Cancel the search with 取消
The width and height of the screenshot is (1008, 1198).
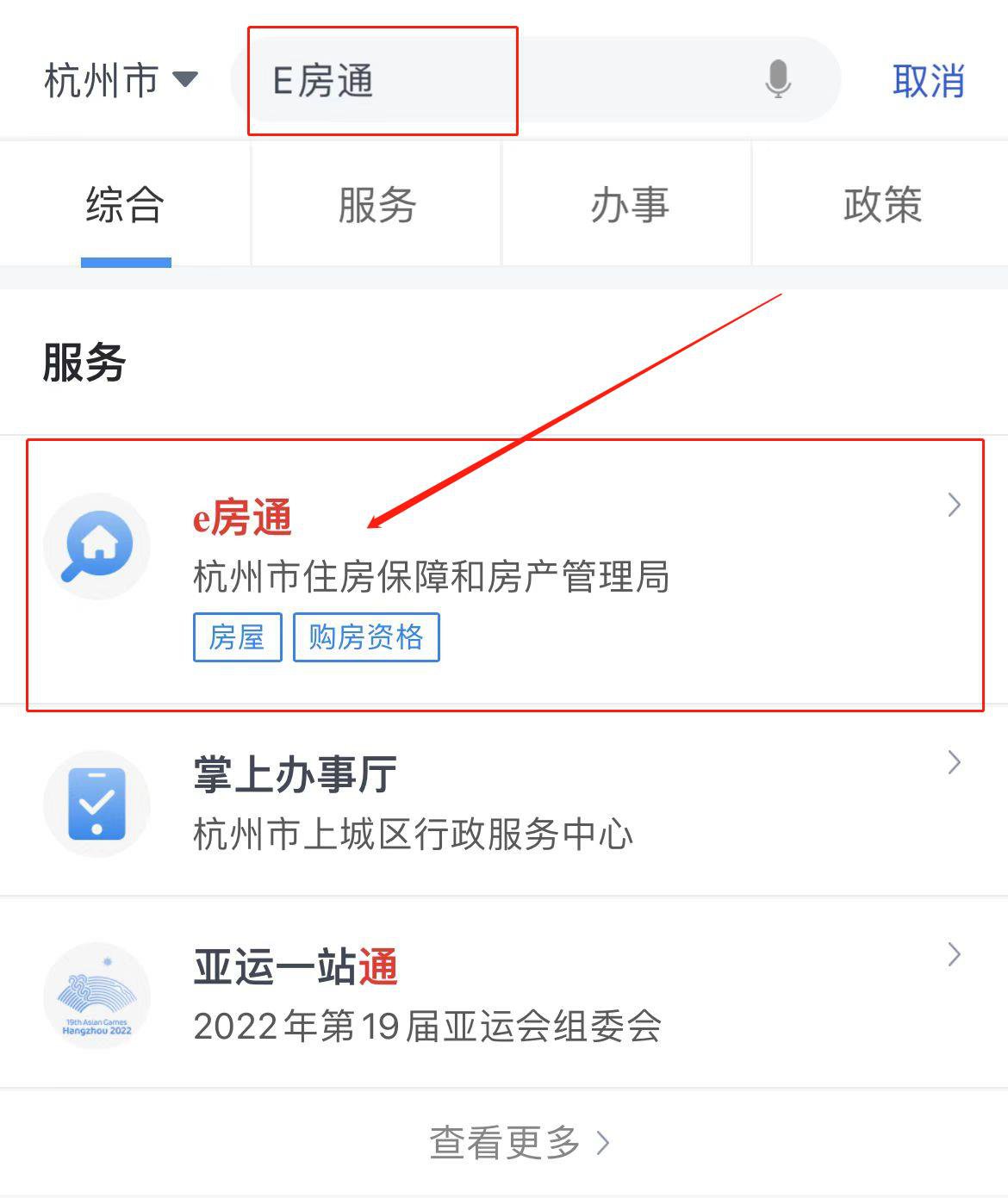[x=928, y=81]
